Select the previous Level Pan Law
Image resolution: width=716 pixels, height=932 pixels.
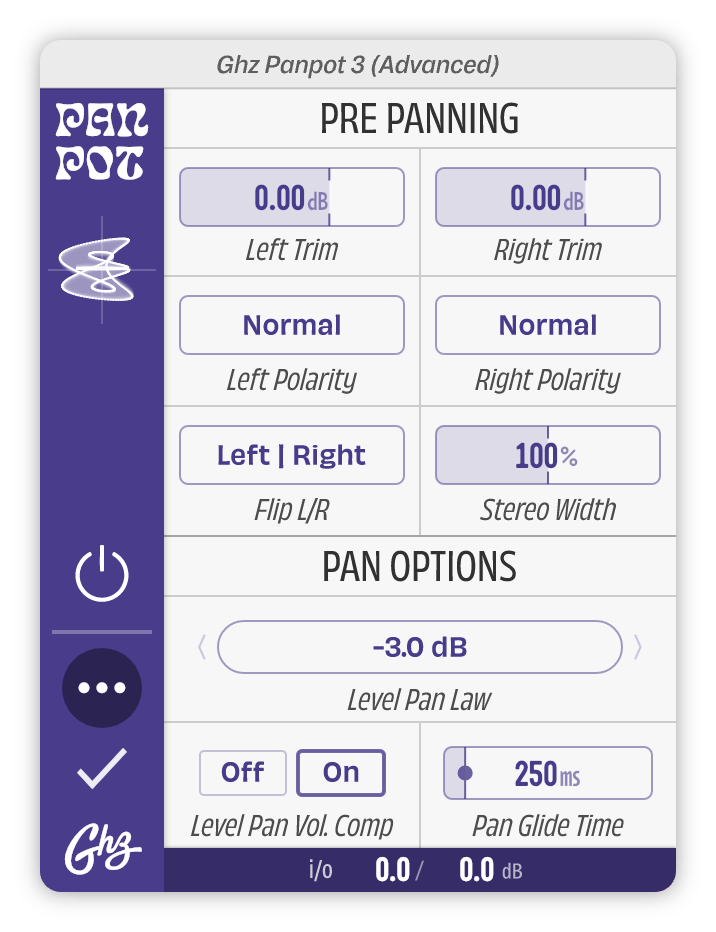pyautogui.click(x=201, y=648)
